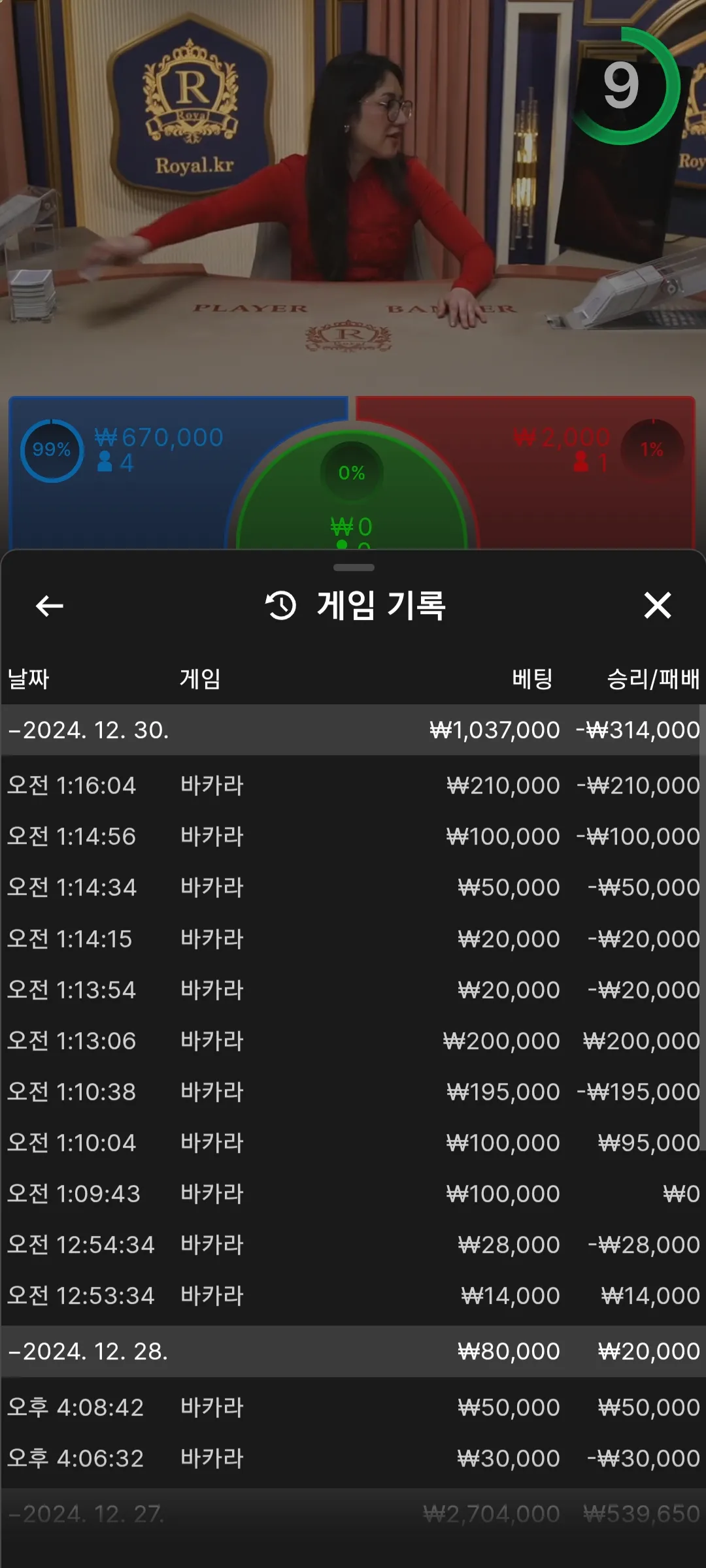Open the 오전 1:14:56 baccarat record
This screenshot has height=1568, width=706.
click(x=353, y=836)
